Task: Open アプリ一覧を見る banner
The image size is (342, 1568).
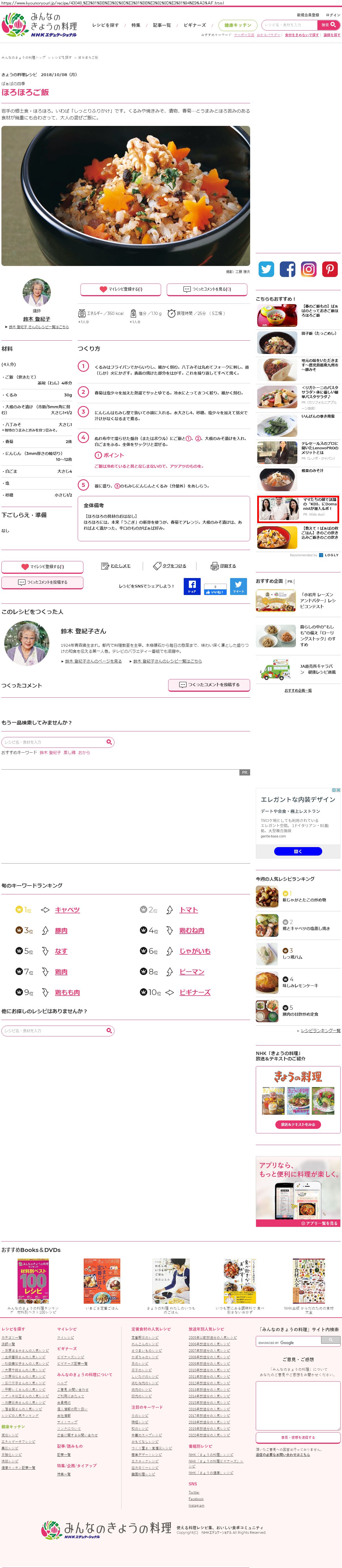Action: pyautogui.click(x=319, y=1223)
